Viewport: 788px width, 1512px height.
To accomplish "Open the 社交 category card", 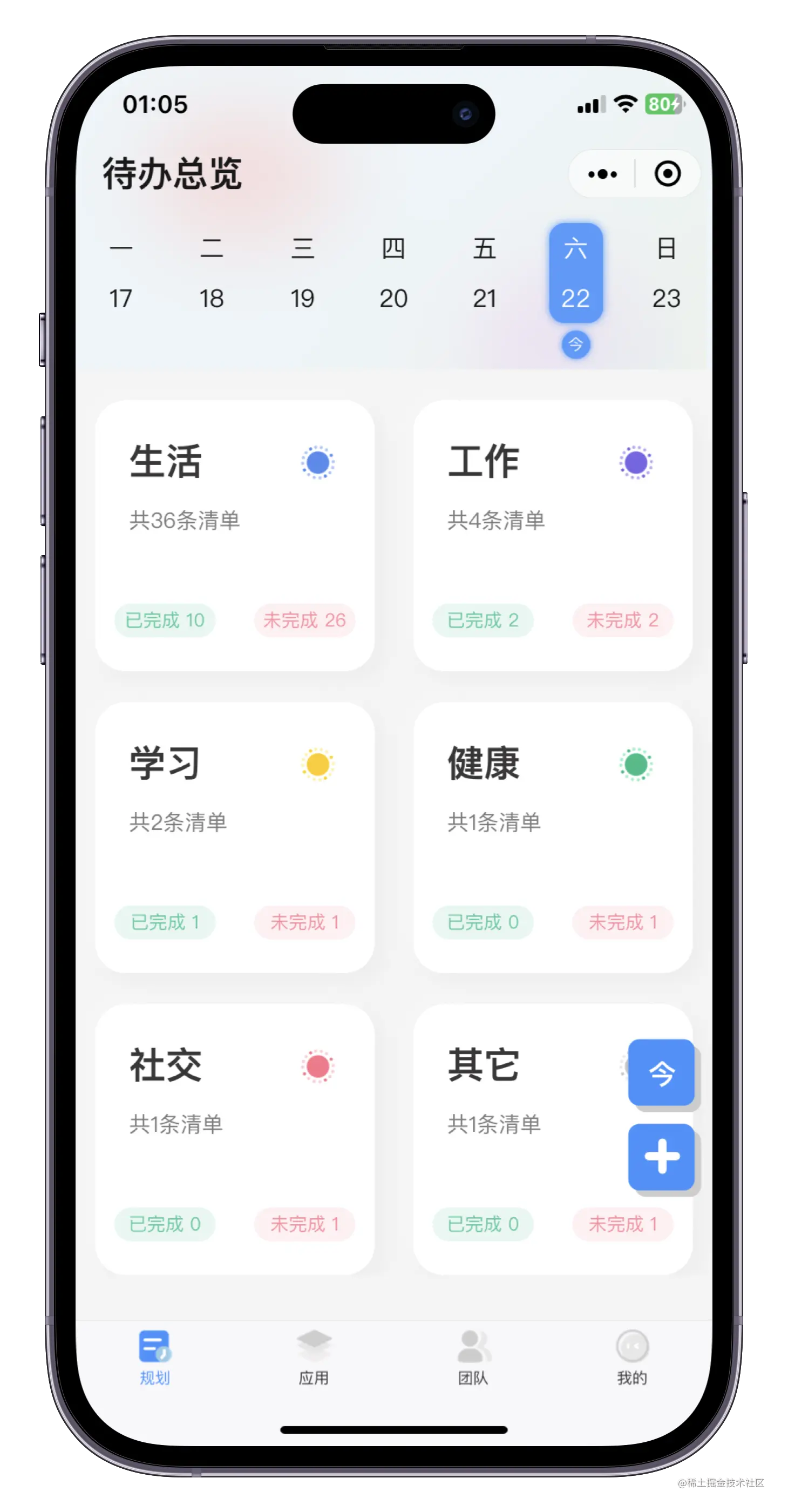I will [x=235, y=1139].
